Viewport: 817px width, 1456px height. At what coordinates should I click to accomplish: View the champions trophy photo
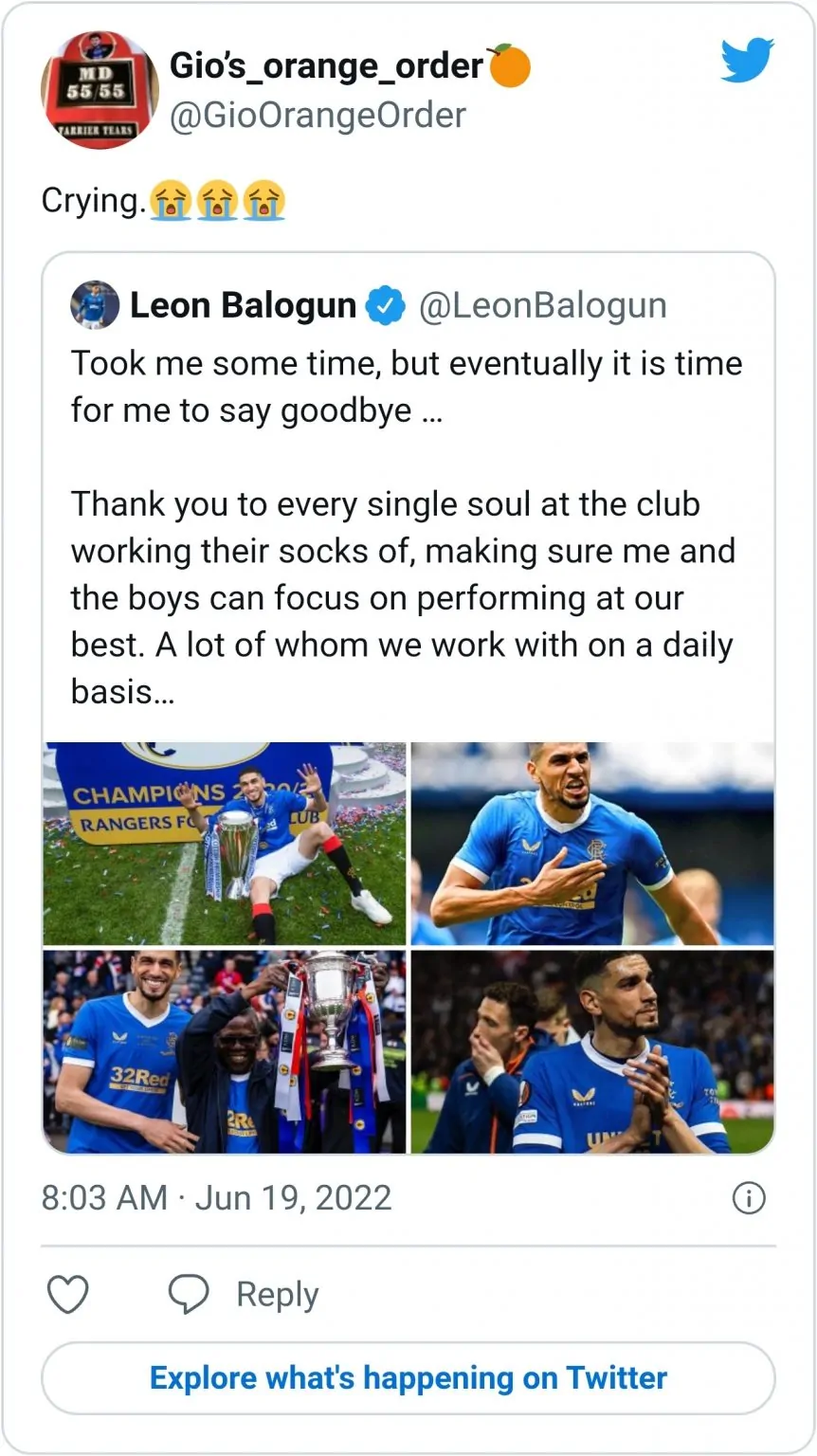(x=225, y=844)
